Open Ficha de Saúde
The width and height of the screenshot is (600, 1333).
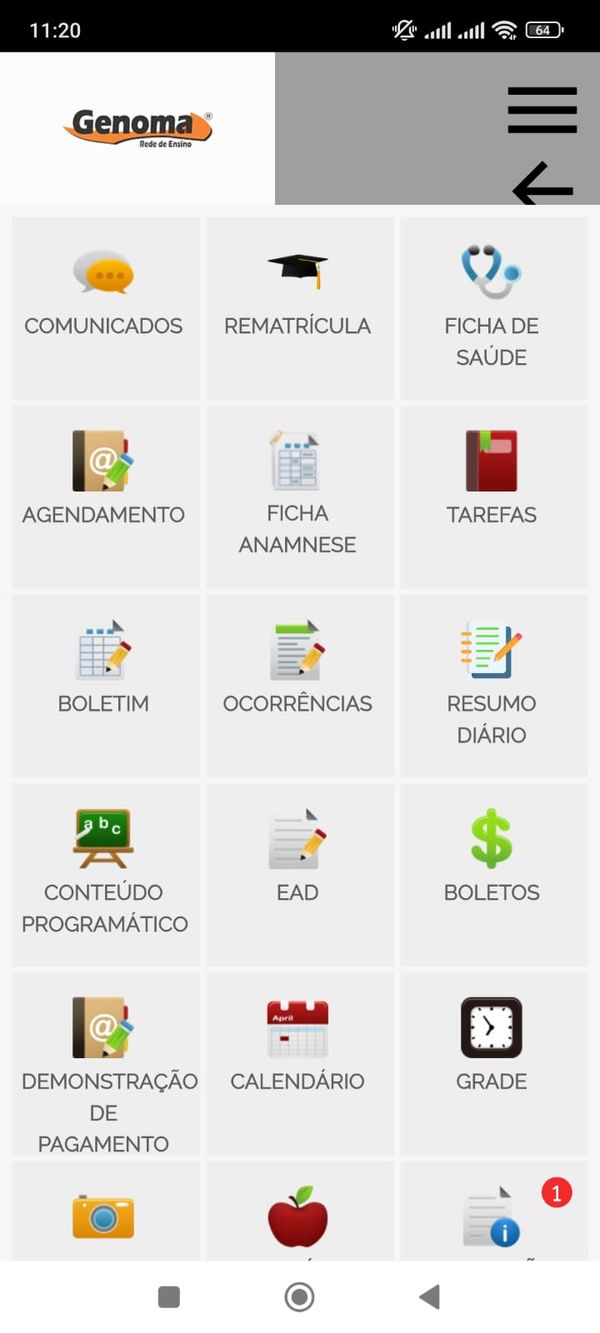pyautogui.click(x=494, y=308)
